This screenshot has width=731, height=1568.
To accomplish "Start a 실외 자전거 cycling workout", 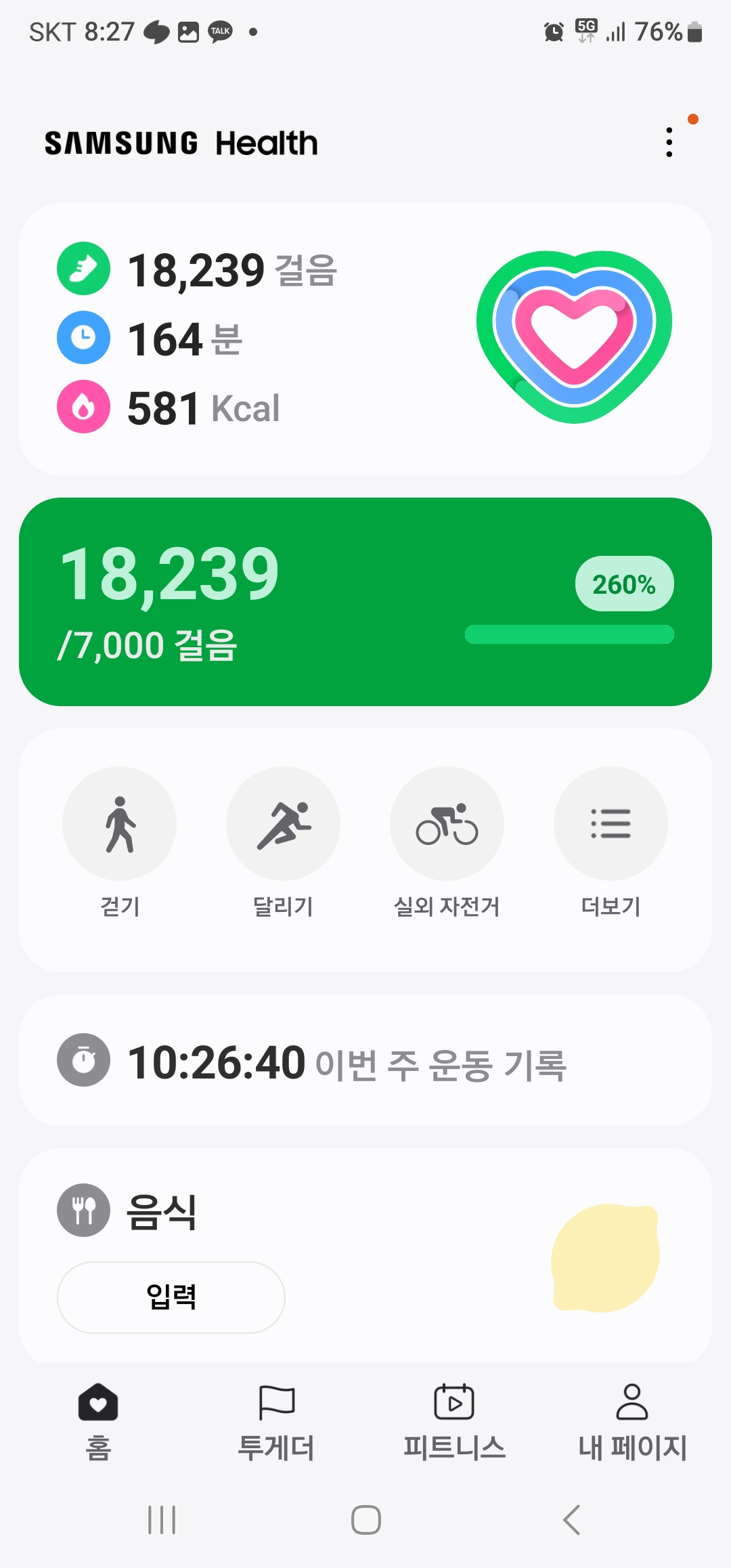I will pyautogui.click(x=447, y=824).
